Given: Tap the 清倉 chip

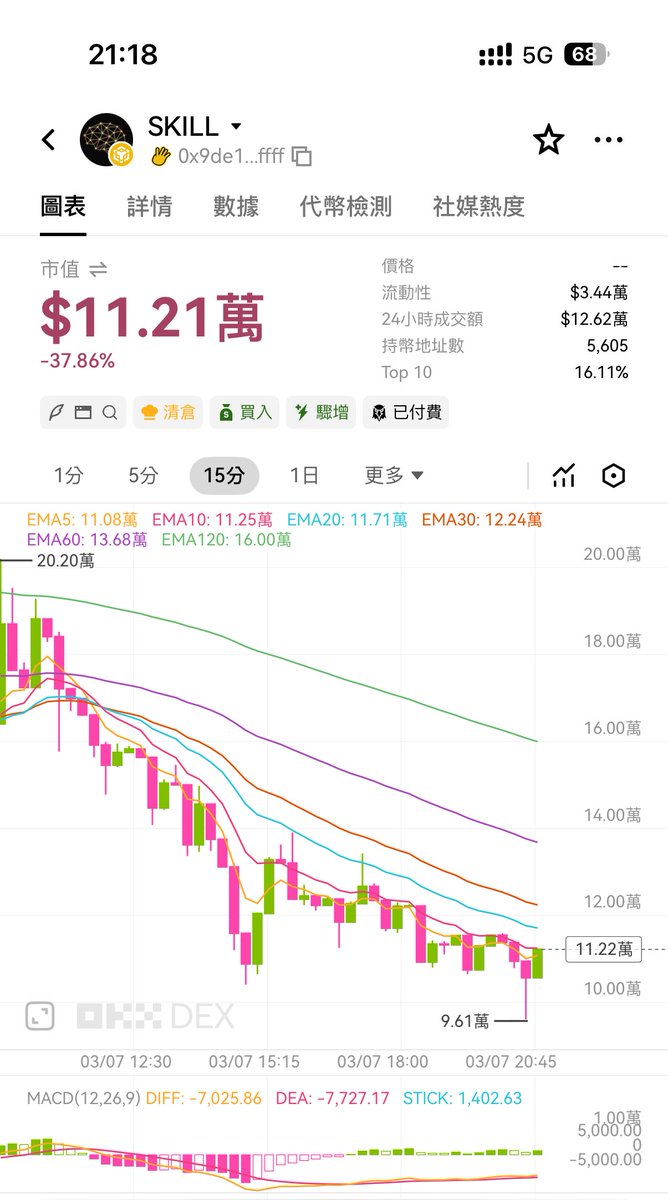Looking at the screenshot, I should point(169,412).
